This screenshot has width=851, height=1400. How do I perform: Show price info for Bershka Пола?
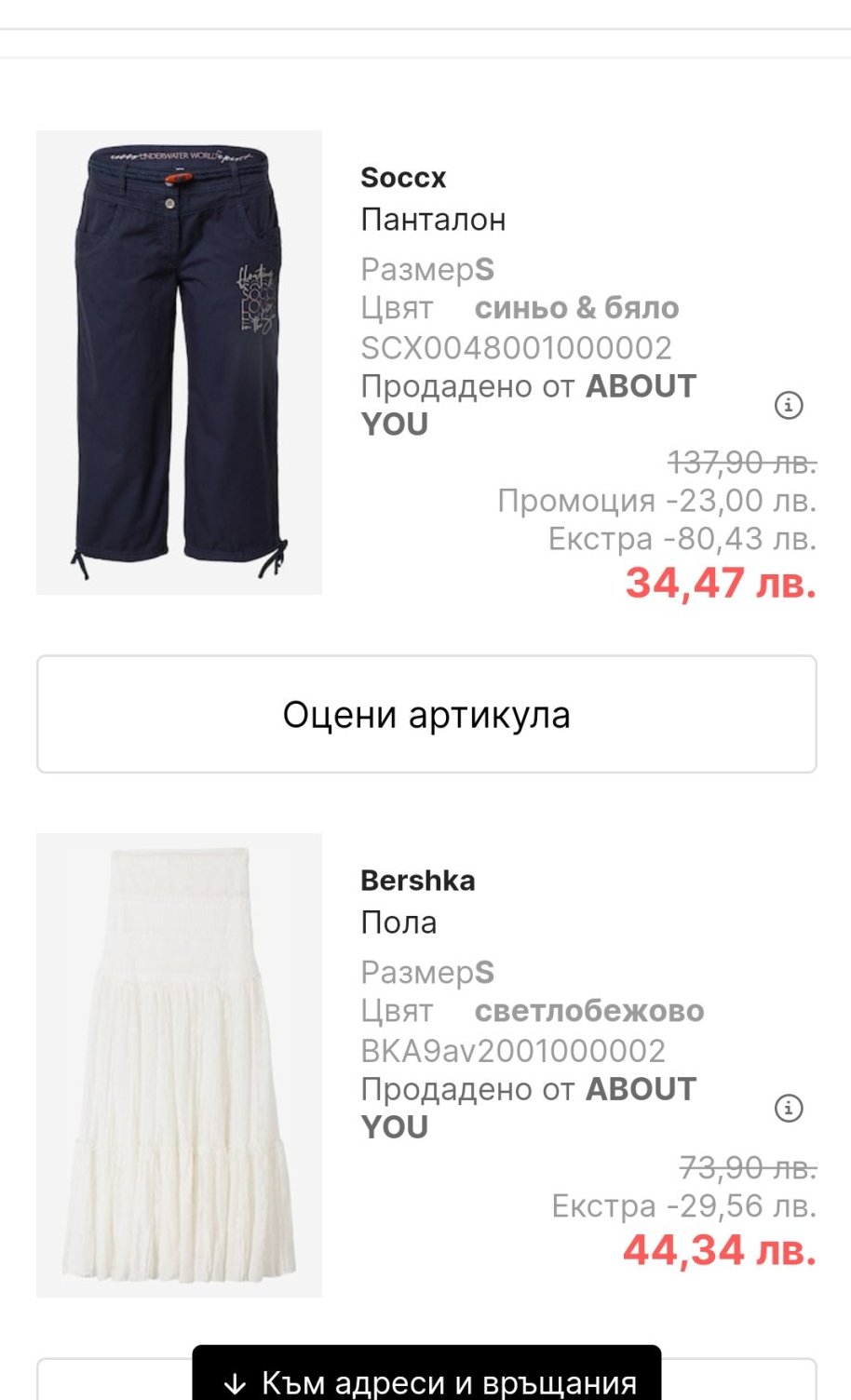789,1108
